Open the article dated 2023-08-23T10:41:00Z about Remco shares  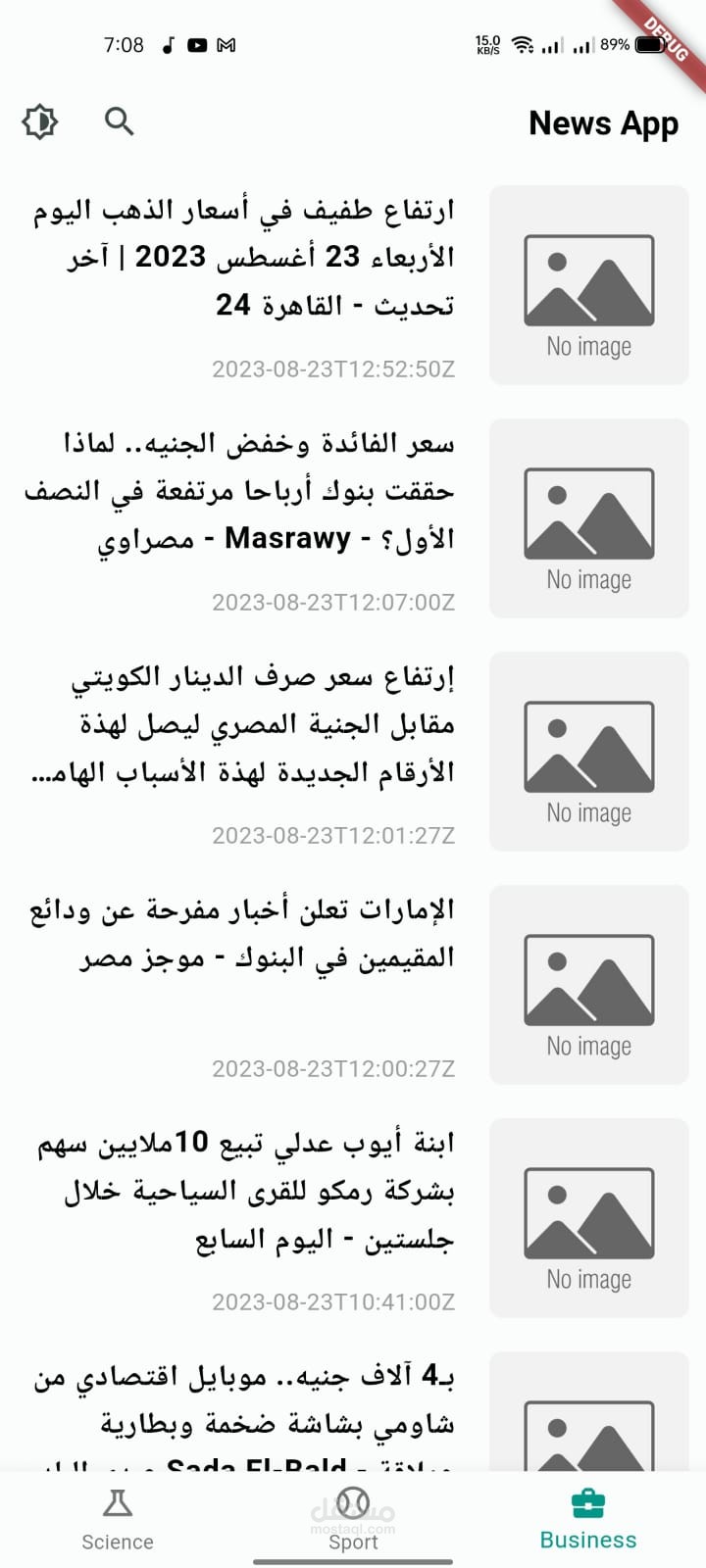(x=245, y=1191)
